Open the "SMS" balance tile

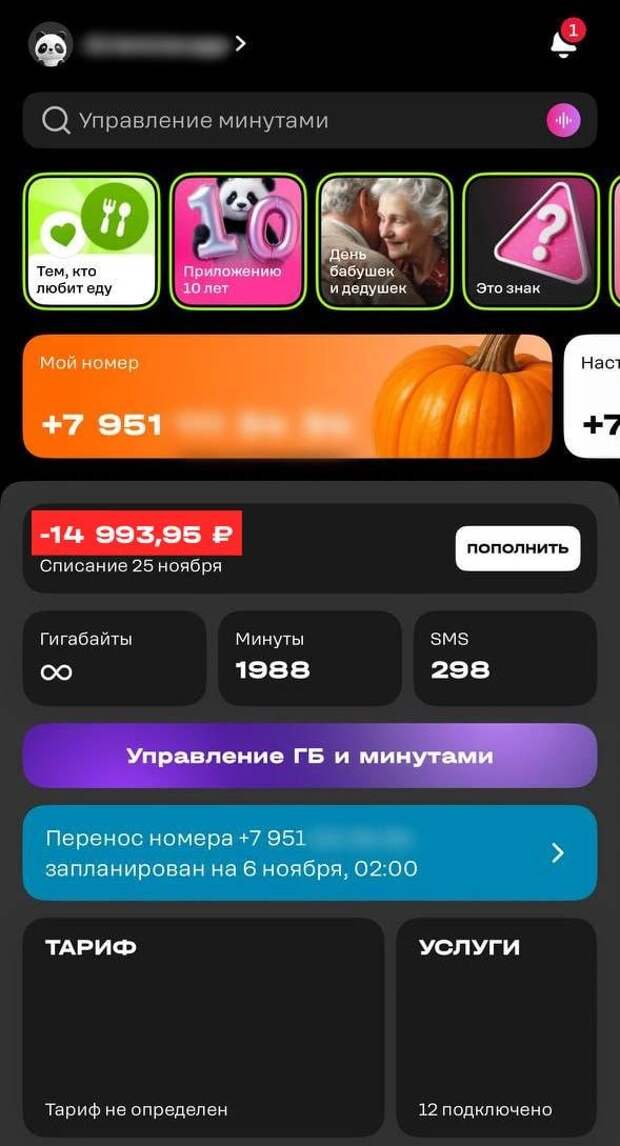505,658
